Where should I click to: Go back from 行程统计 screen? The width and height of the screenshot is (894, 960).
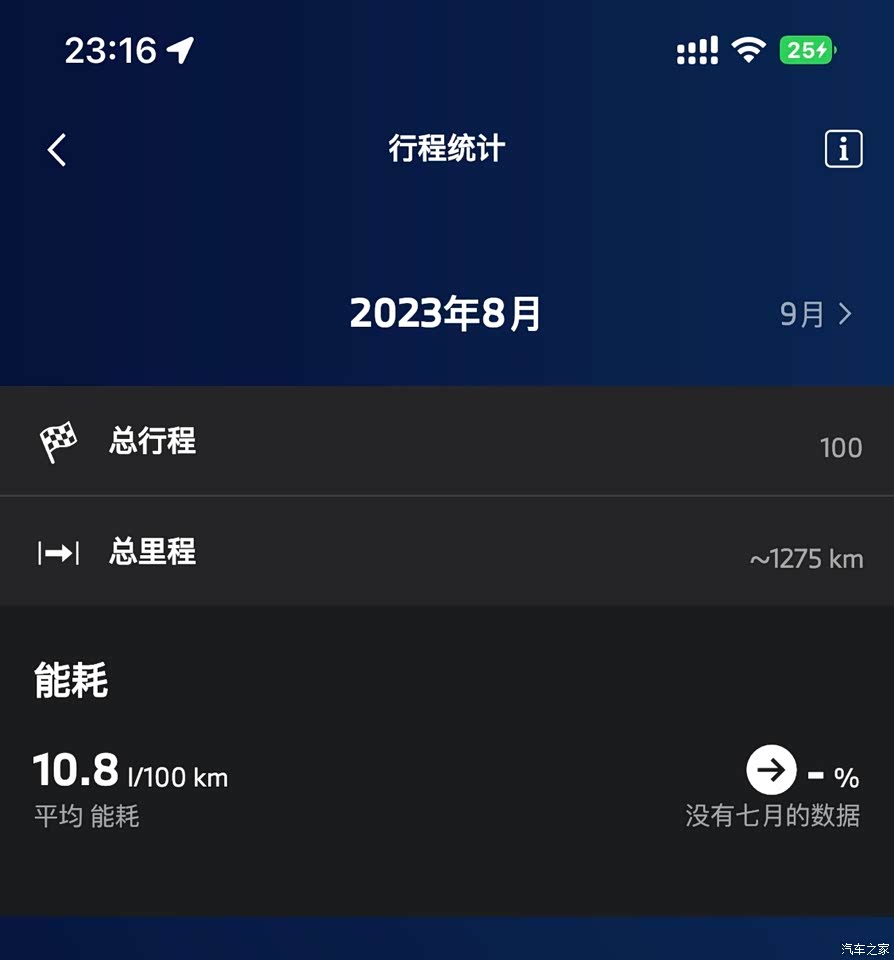coord(57,150)
